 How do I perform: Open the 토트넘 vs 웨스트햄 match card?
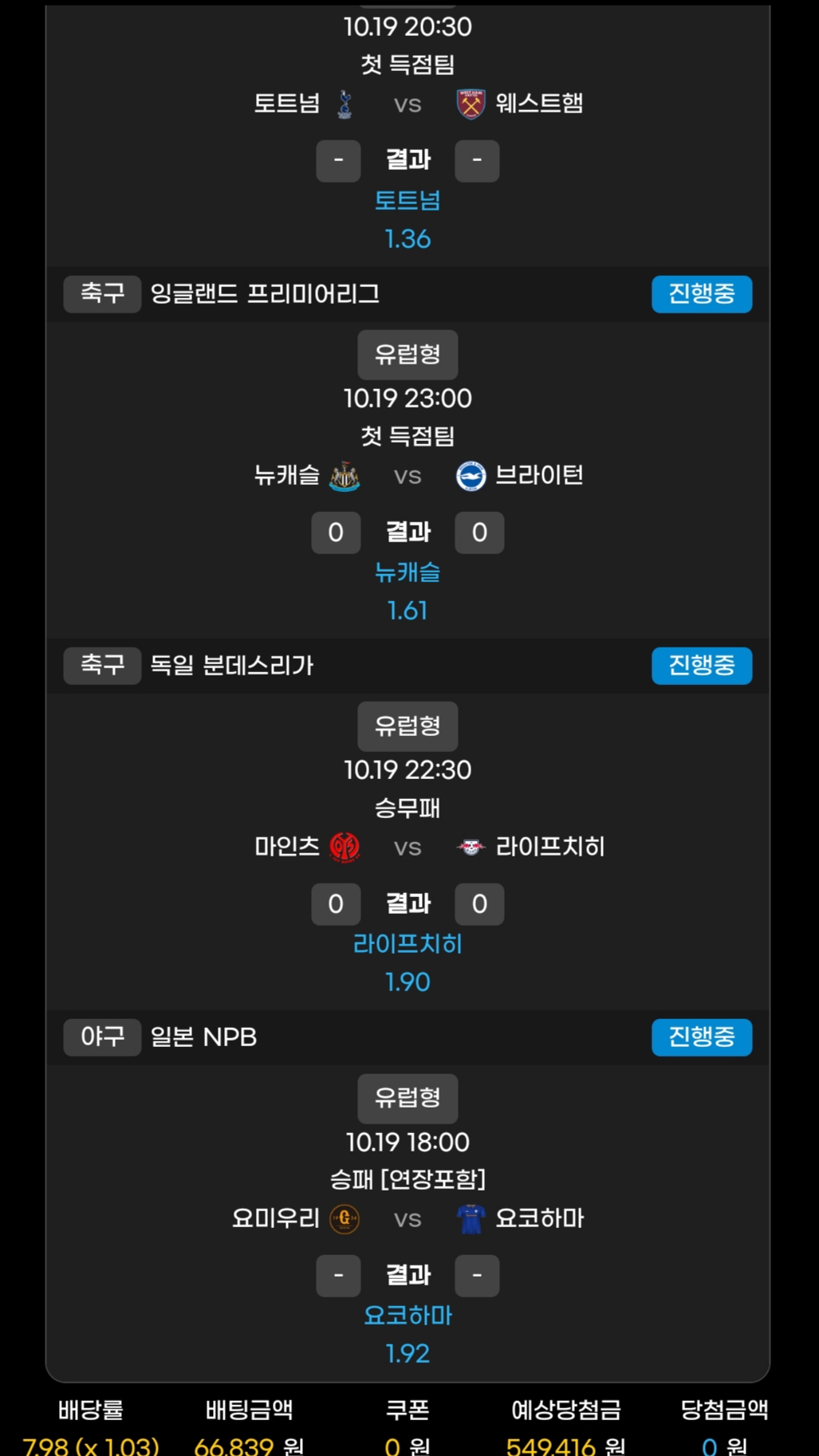click(408, 104)
